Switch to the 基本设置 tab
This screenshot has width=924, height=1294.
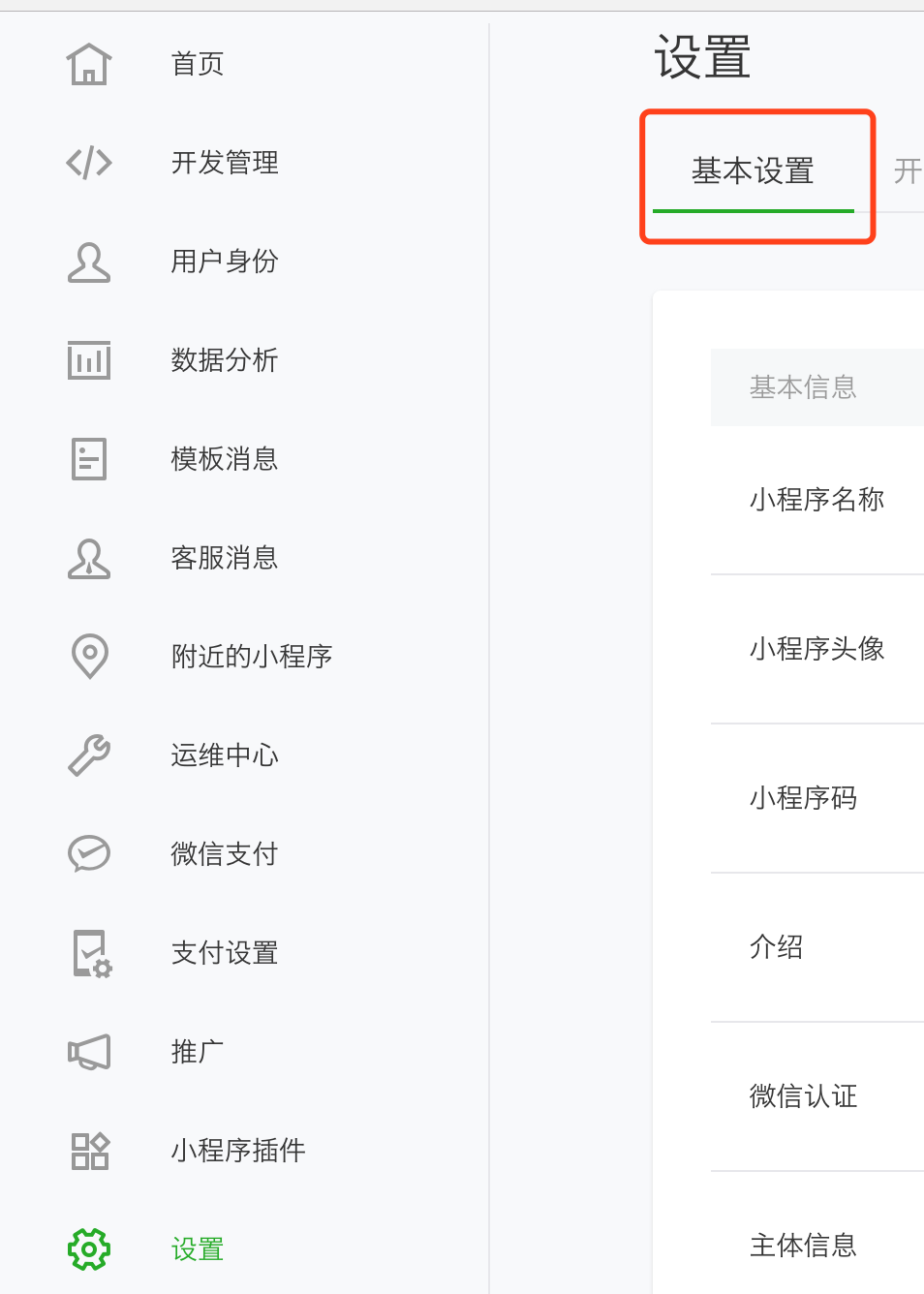click(x=753, y=171)
